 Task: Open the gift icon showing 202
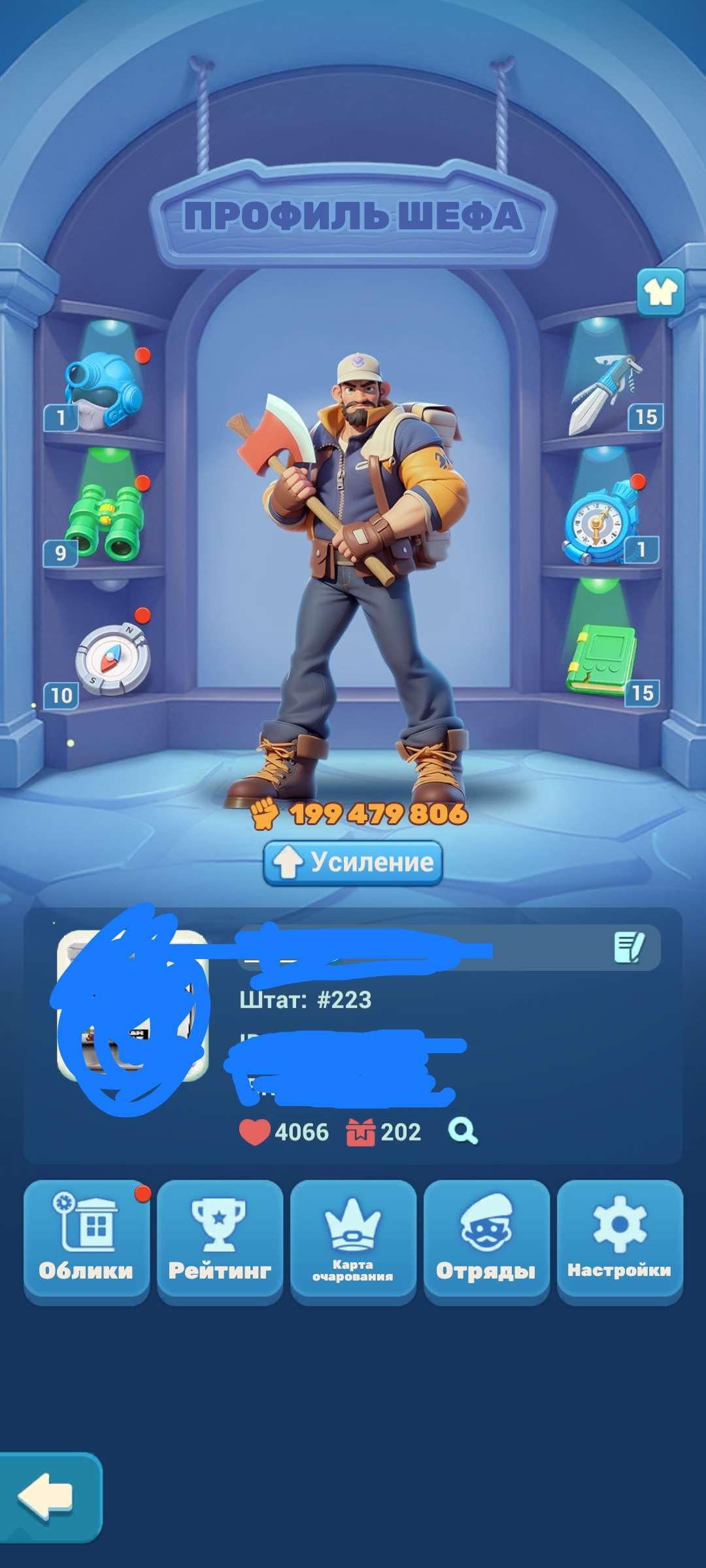click(x=360, y=1132)
